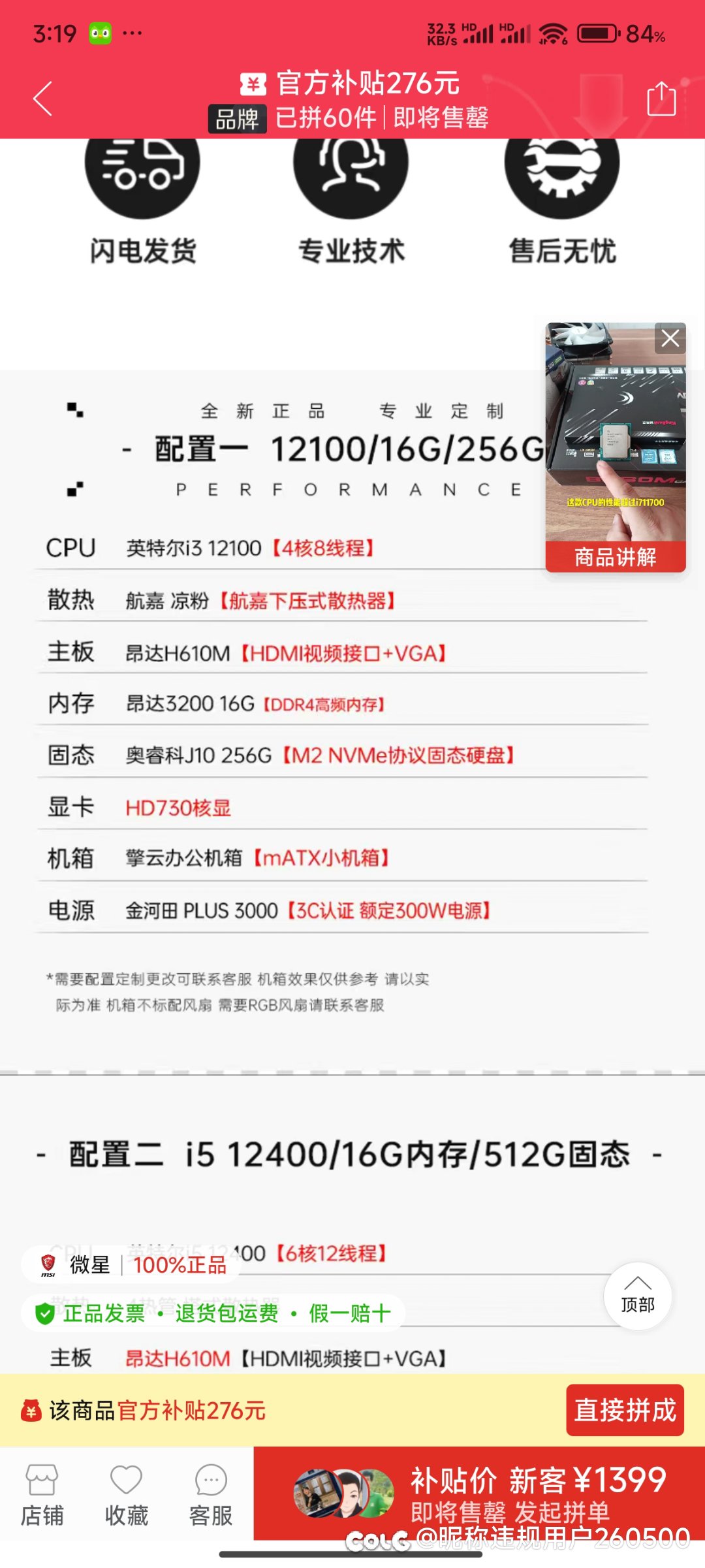The width and height of the screenshot is (705, 1568).
Task: Jump to 顶部 of the page
Action: pos(637,1296)
